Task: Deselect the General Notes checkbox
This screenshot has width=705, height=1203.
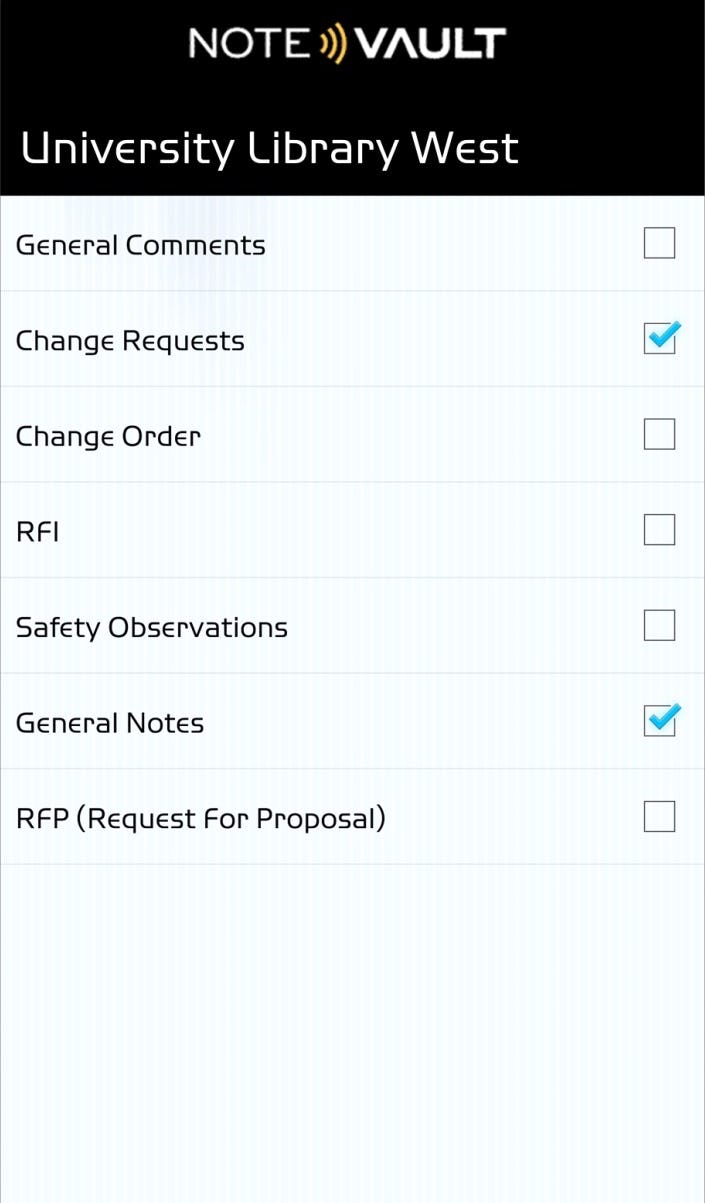Action: 659,721
